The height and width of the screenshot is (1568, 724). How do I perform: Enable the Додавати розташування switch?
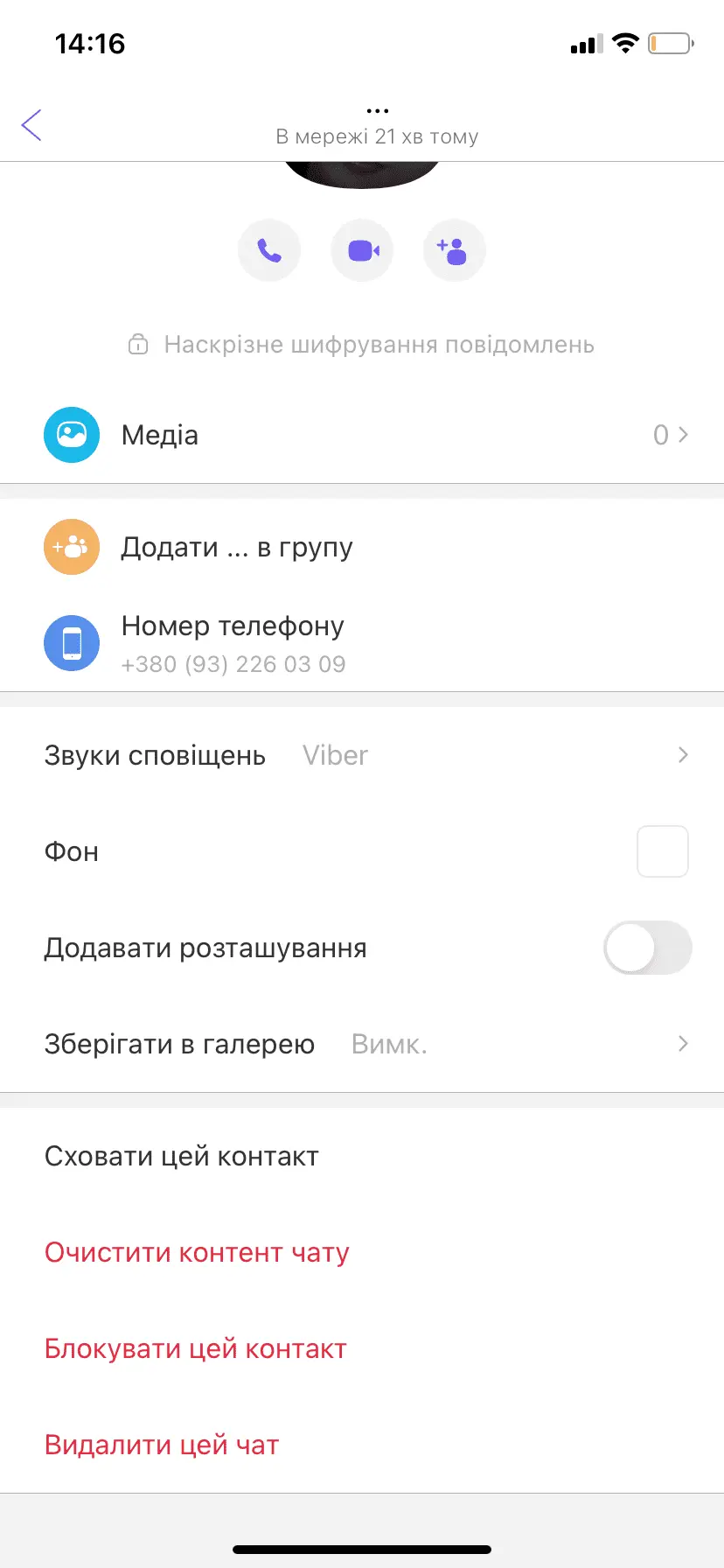point(647,948)
